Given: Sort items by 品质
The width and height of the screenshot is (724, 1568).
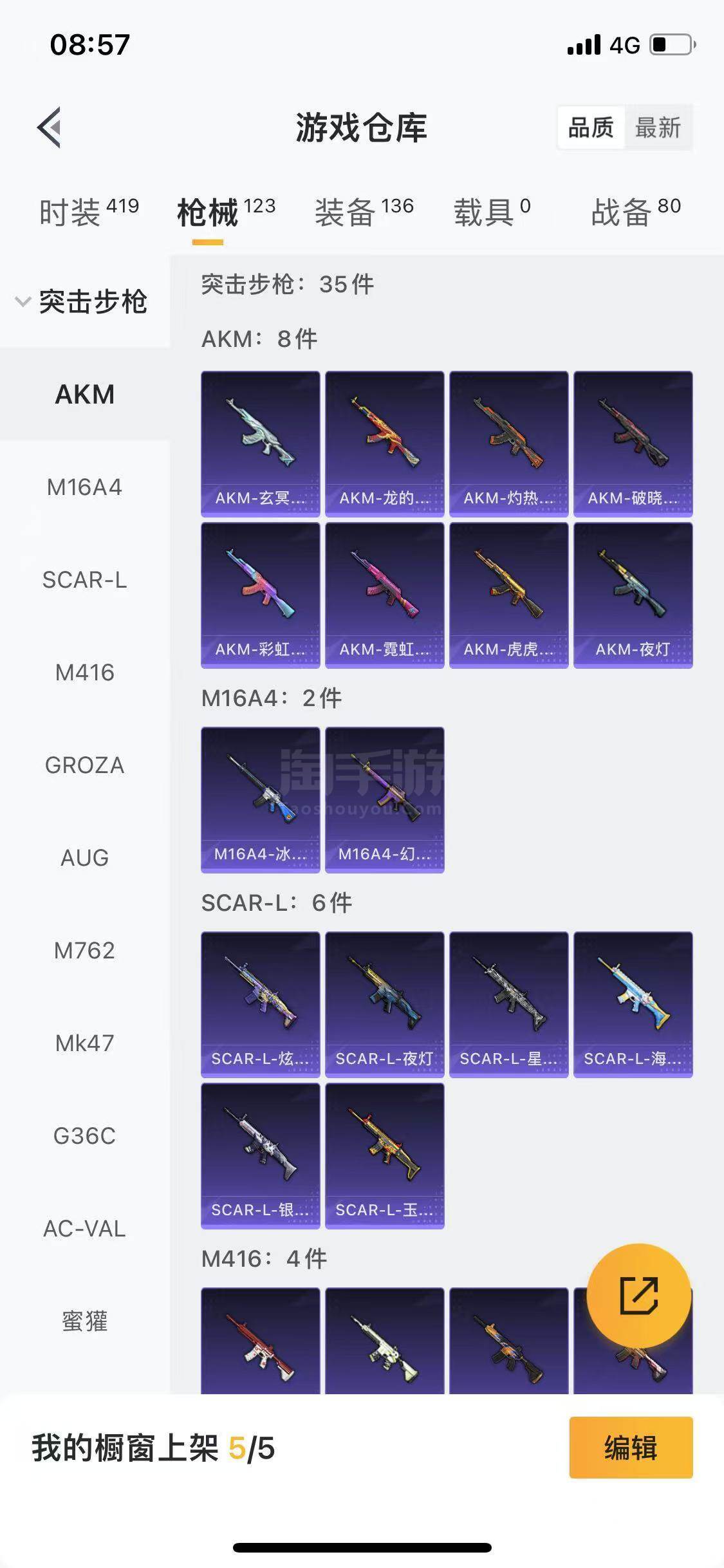Looking at the screenshot, I should coord(591,127).
